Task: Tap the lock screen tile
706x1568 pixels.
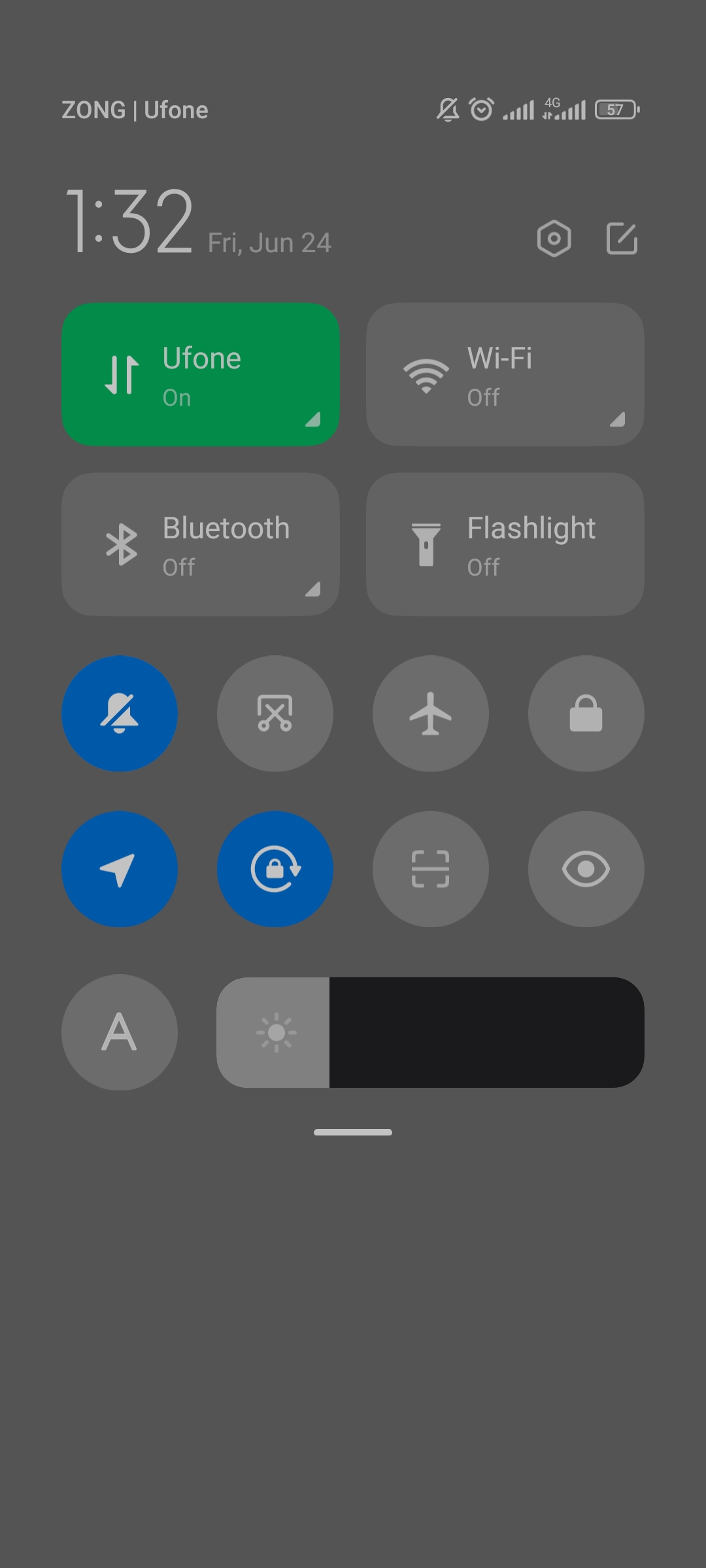Action: pos(586,713)
